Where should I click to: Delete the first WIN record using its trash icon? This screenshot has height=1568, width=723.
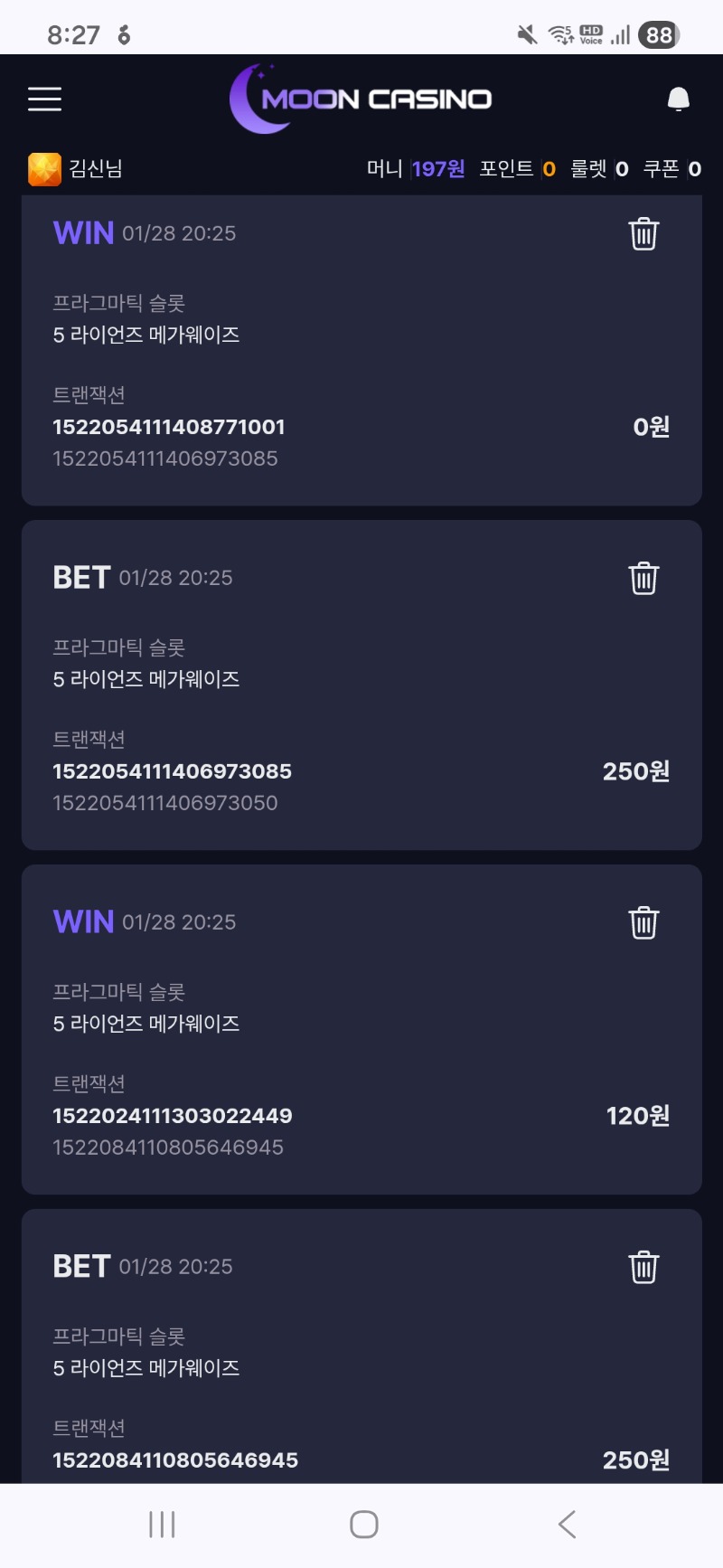coord(643,233)
